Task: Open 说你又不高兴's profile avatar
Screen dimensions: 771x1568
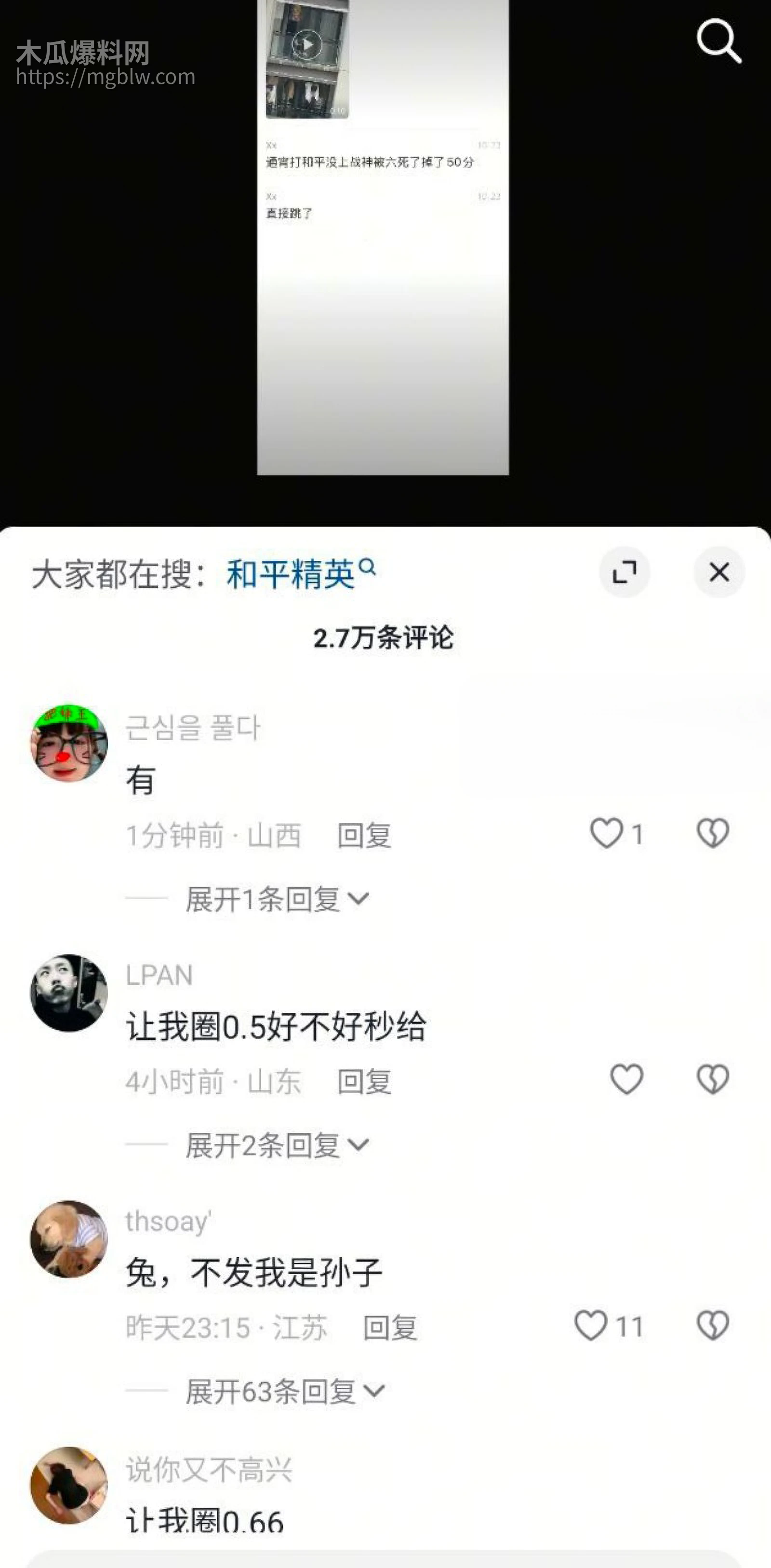Action: 69,1485
